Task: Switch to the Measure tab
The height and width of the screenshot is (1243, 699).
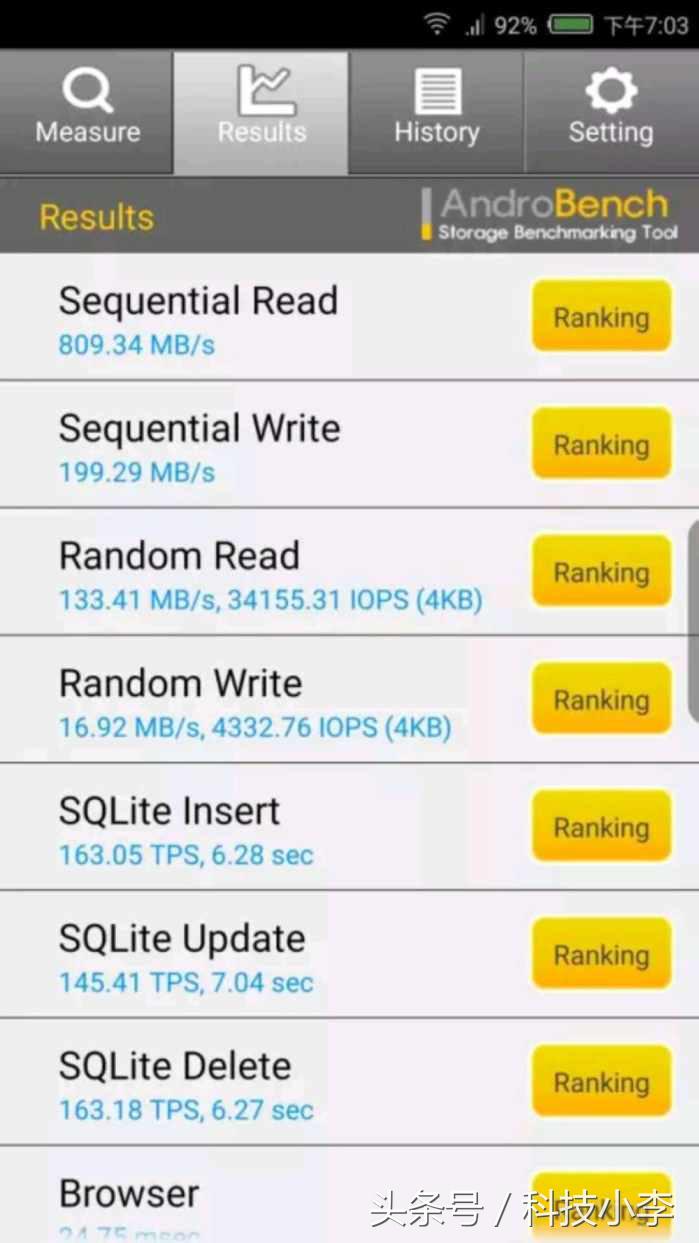Action: point(87,112)
